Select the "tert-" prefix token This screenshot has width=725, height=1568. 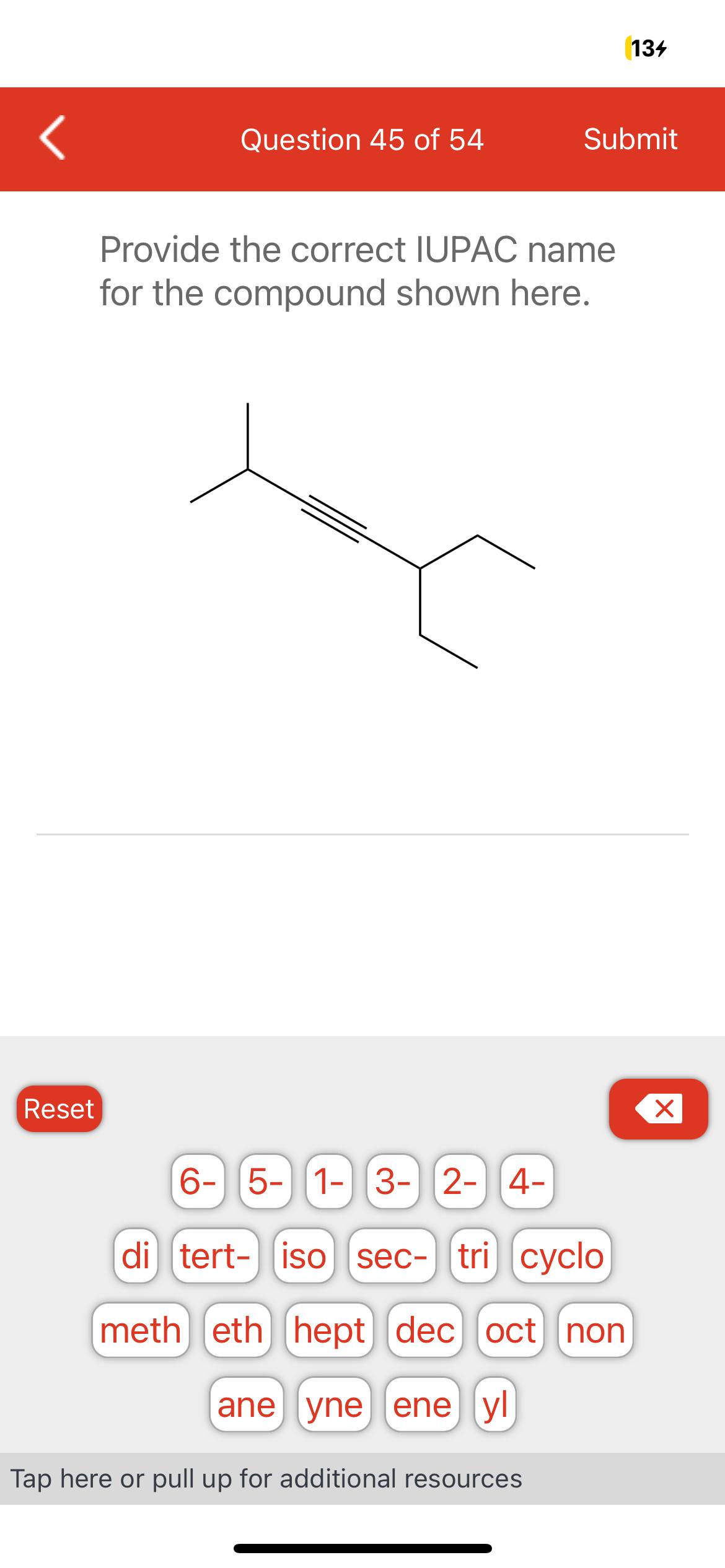click(x=214, y=1257)
